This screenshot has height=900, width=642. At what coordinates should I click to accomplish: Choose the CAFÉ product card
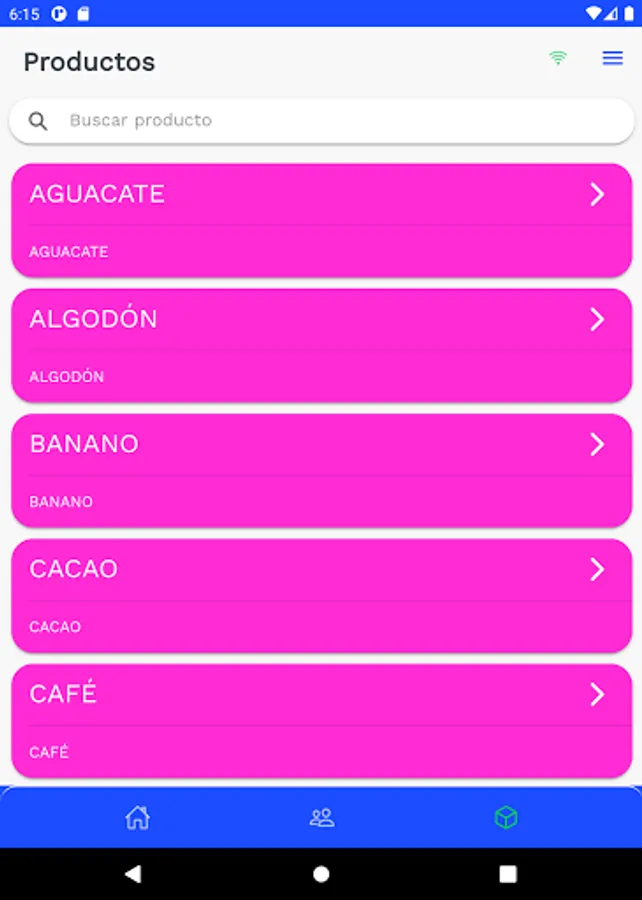pos(320,720)
